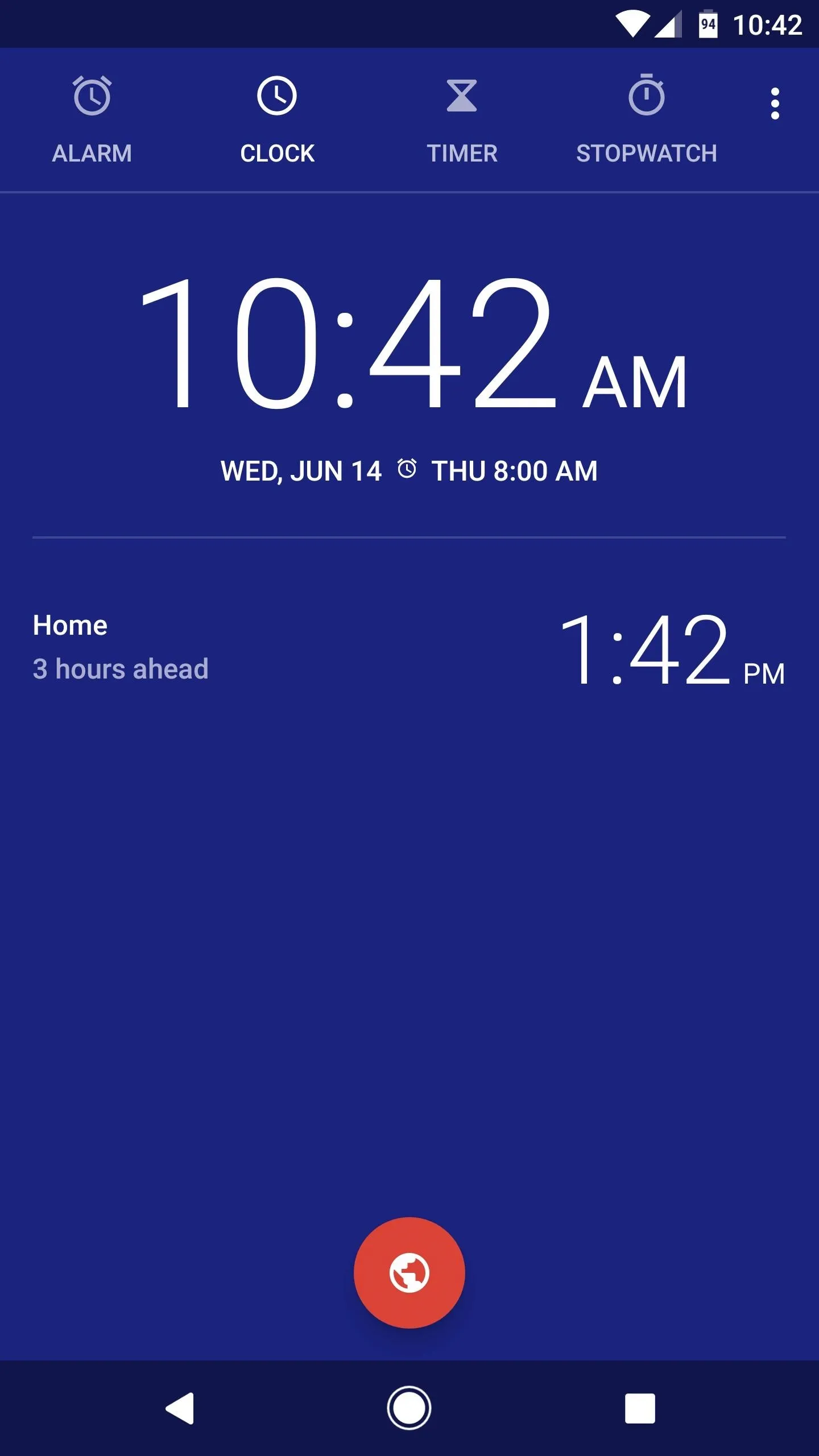Screen dimensions: 819x1456
Task: Open the Timer tab
Action: pyautogui.click(x=462, y=120)
